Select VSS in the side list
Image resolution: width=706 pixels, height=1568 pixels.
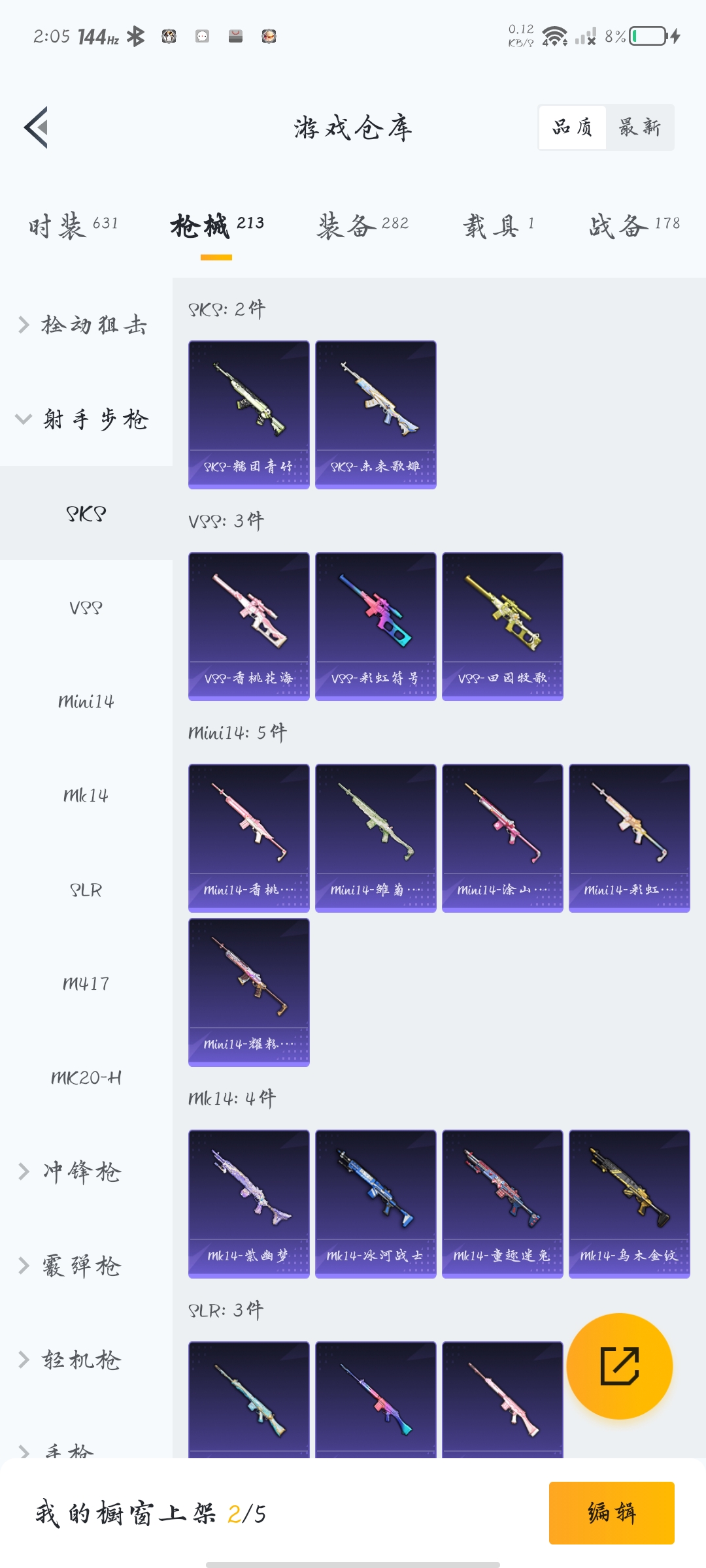tap(86, 608)
